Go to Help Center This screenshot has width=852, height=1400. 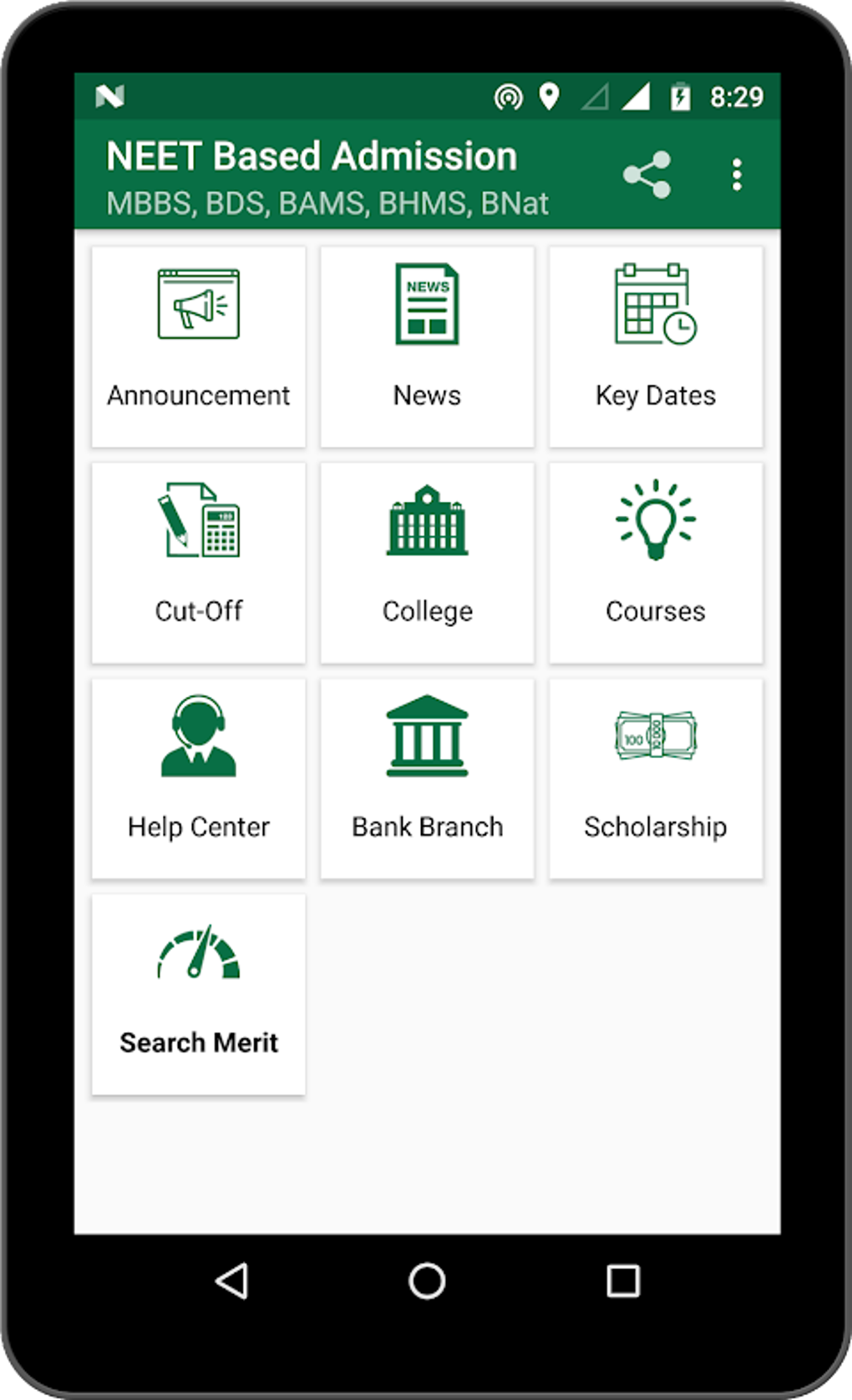coord(199,778)
